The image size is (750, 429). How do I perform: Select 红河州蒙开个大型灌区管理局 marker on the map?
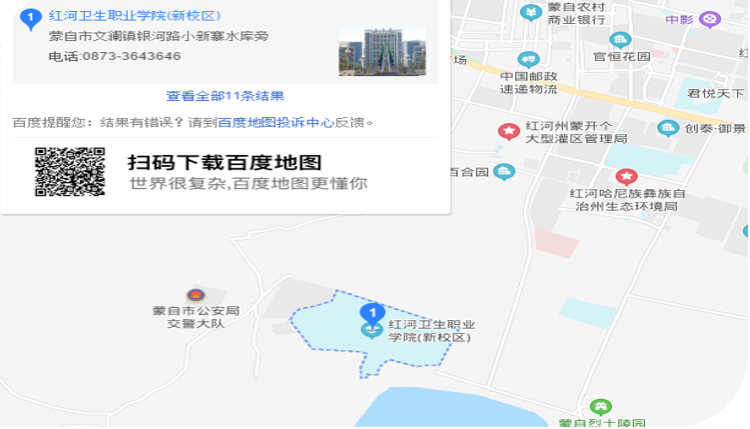(x=509, y=131)
